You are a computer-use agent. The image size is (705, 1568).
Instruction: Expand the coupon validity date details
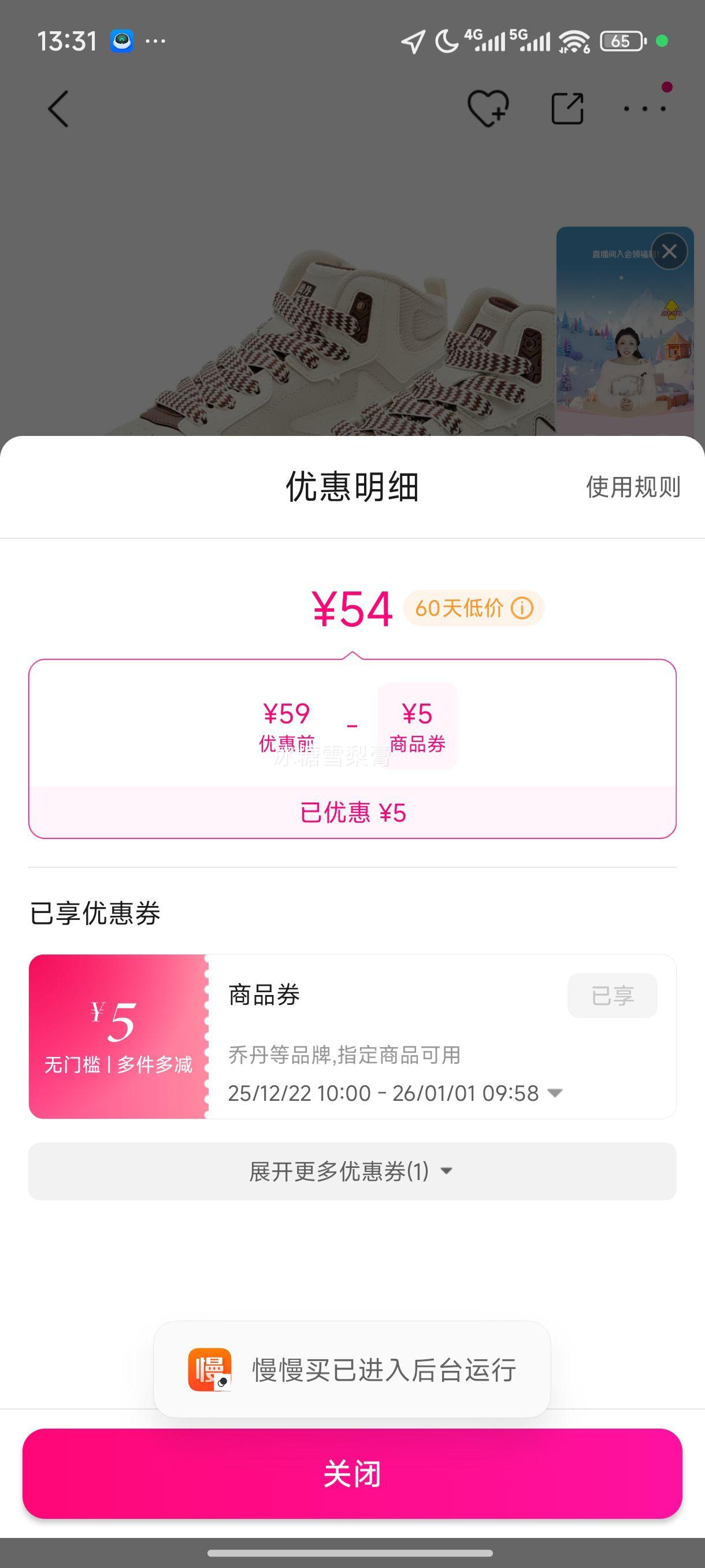click(x=554, y=1093)
